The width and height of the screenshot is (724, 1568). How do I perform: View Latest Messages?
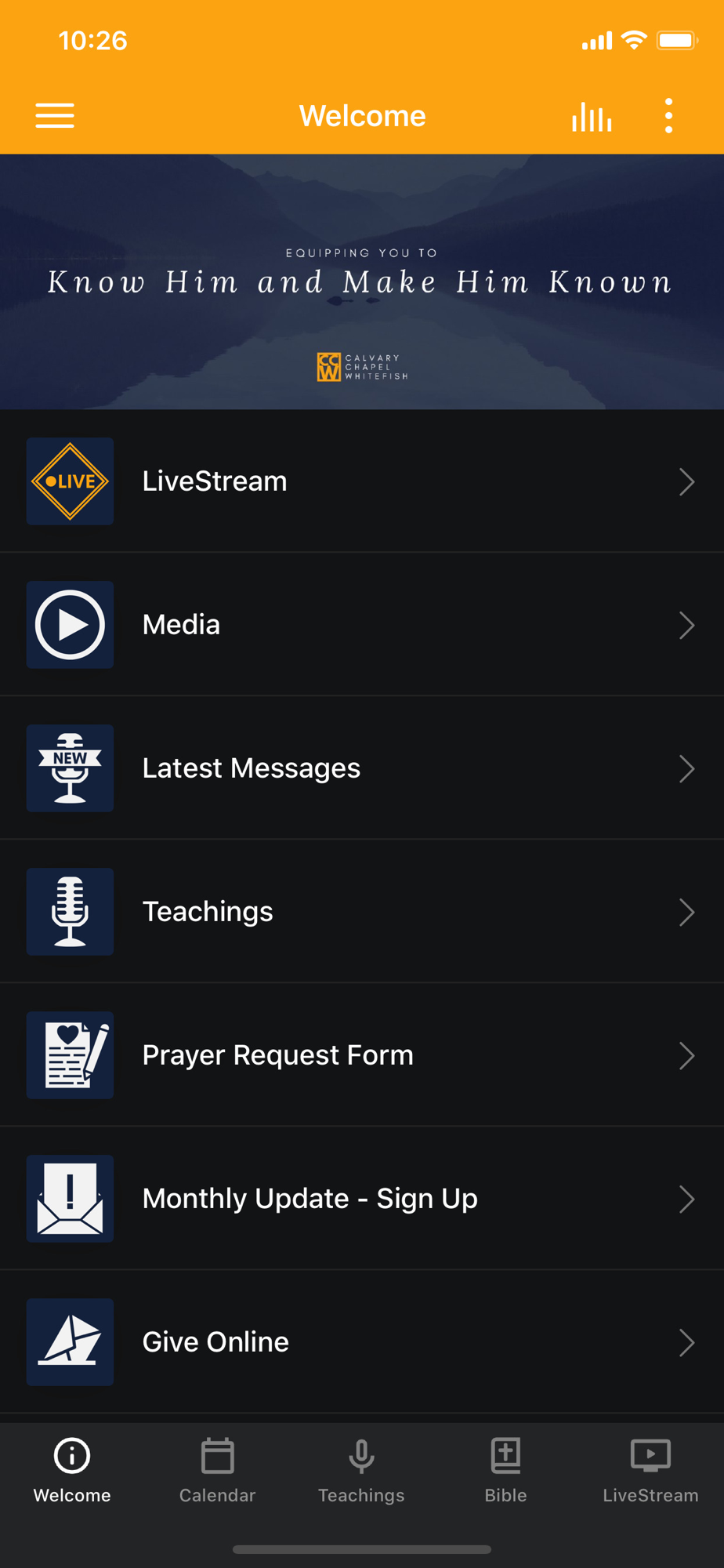(362, 768)
